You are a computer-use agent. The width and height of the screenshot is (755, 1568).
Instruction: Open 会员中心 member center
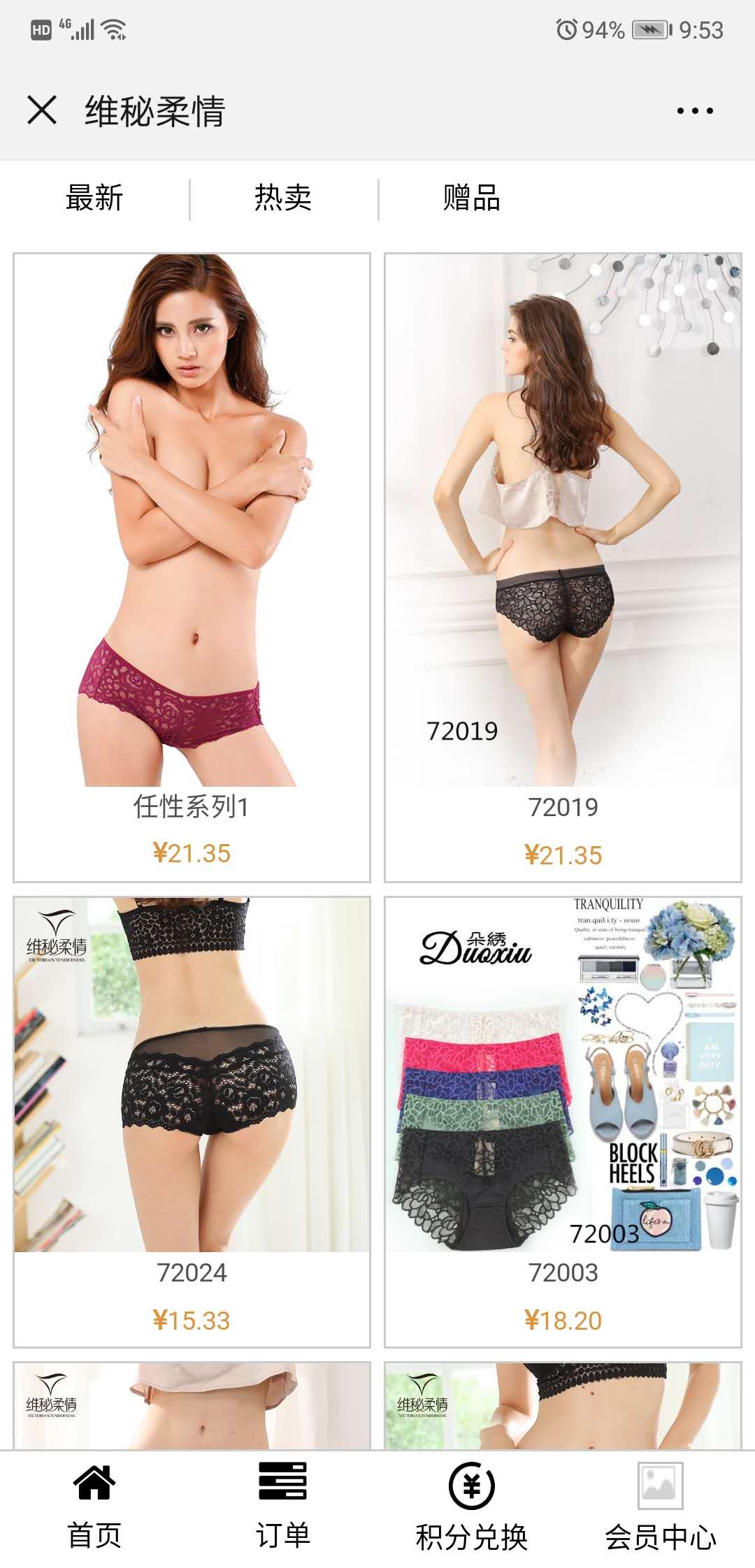point(661,1506)
